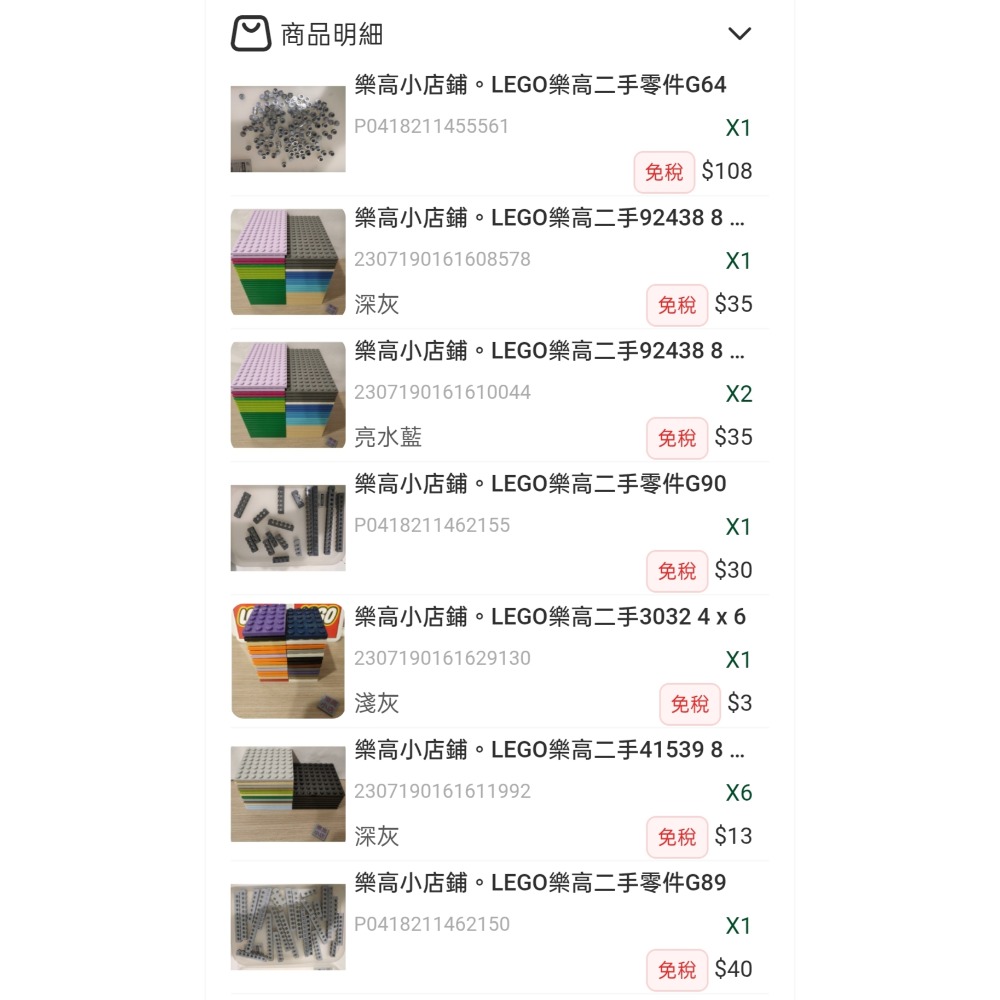View the LEGO二手零件G90 item

(x=540, y=485)
